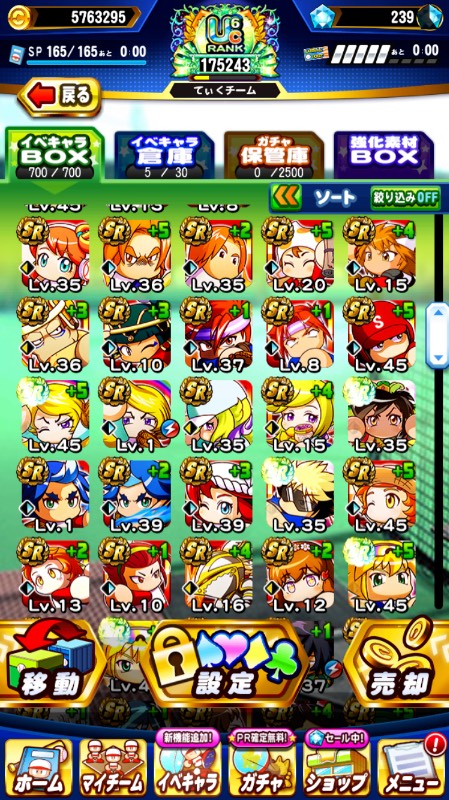Tap the scrollbar handle beside the character list
The height and width of the screenshot is (800, 449).
pyautogui.click(x=437, y=335)
